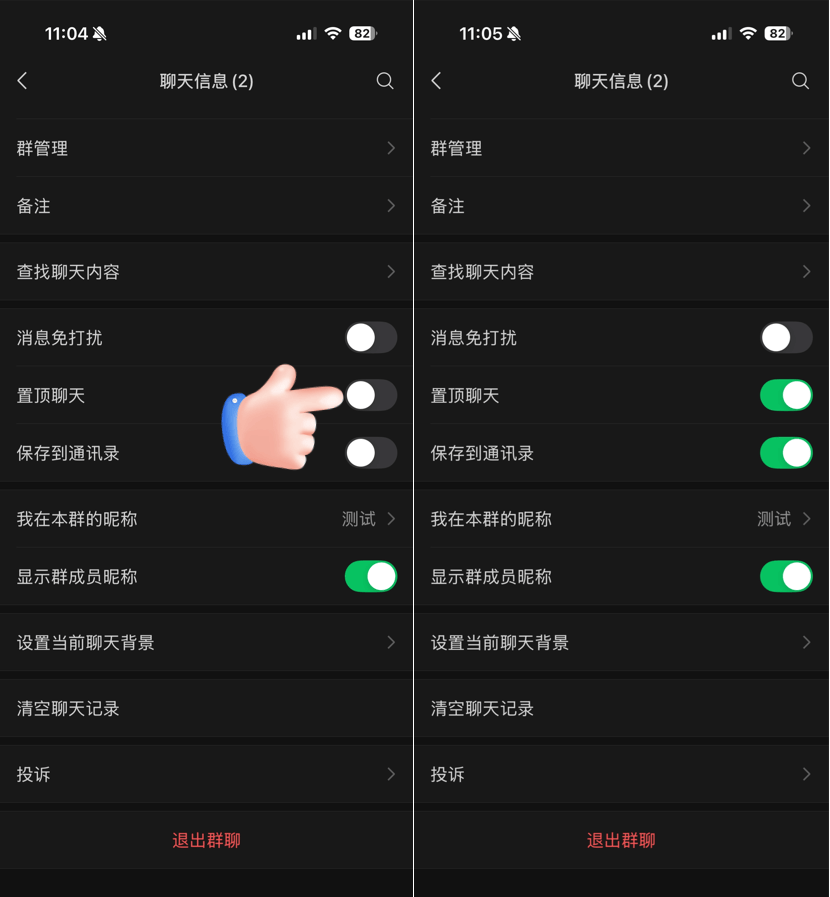The width and height of the screenshot is (830, 897).
Task: Expand 设置当前聊天背景 background settings
Action: (207, 643)
